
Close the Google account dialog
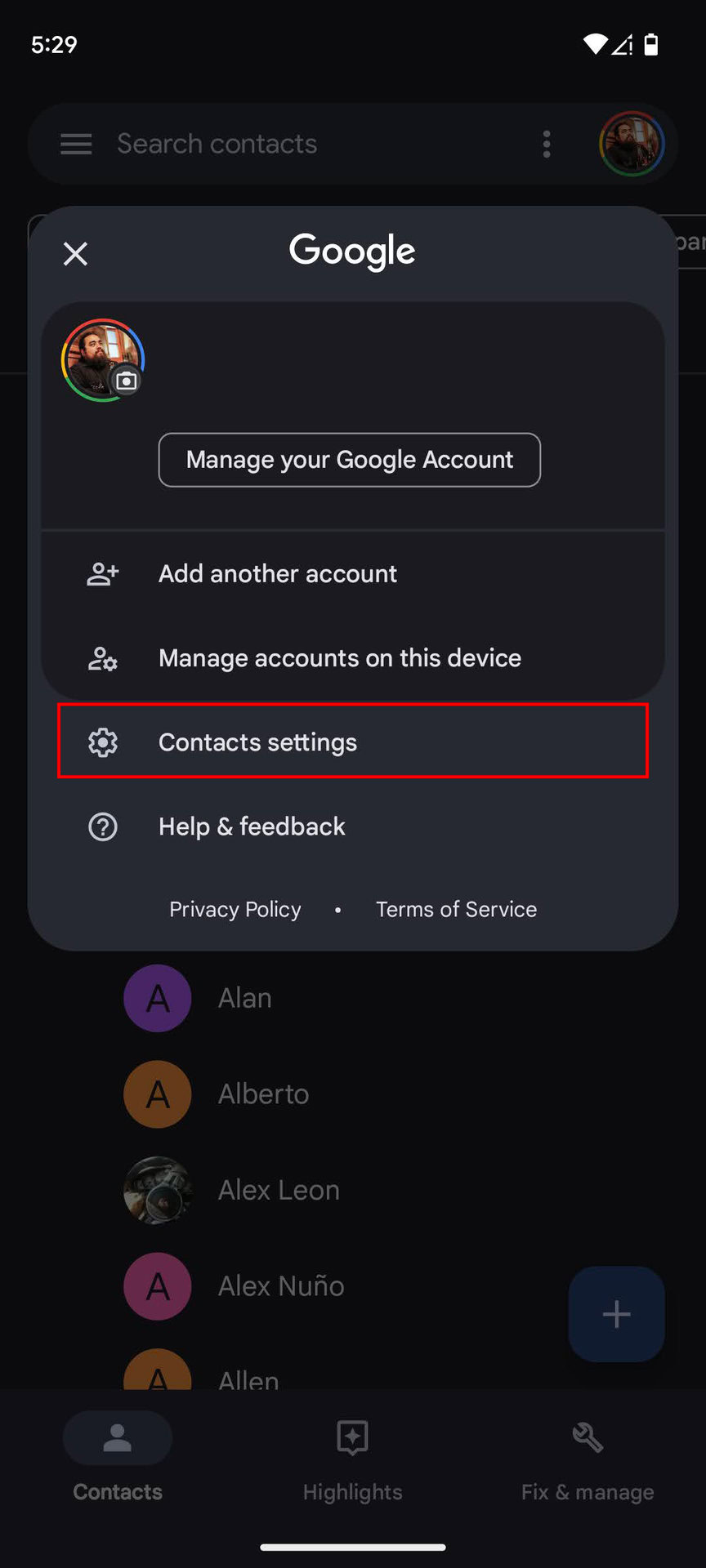tap(75, 254)
